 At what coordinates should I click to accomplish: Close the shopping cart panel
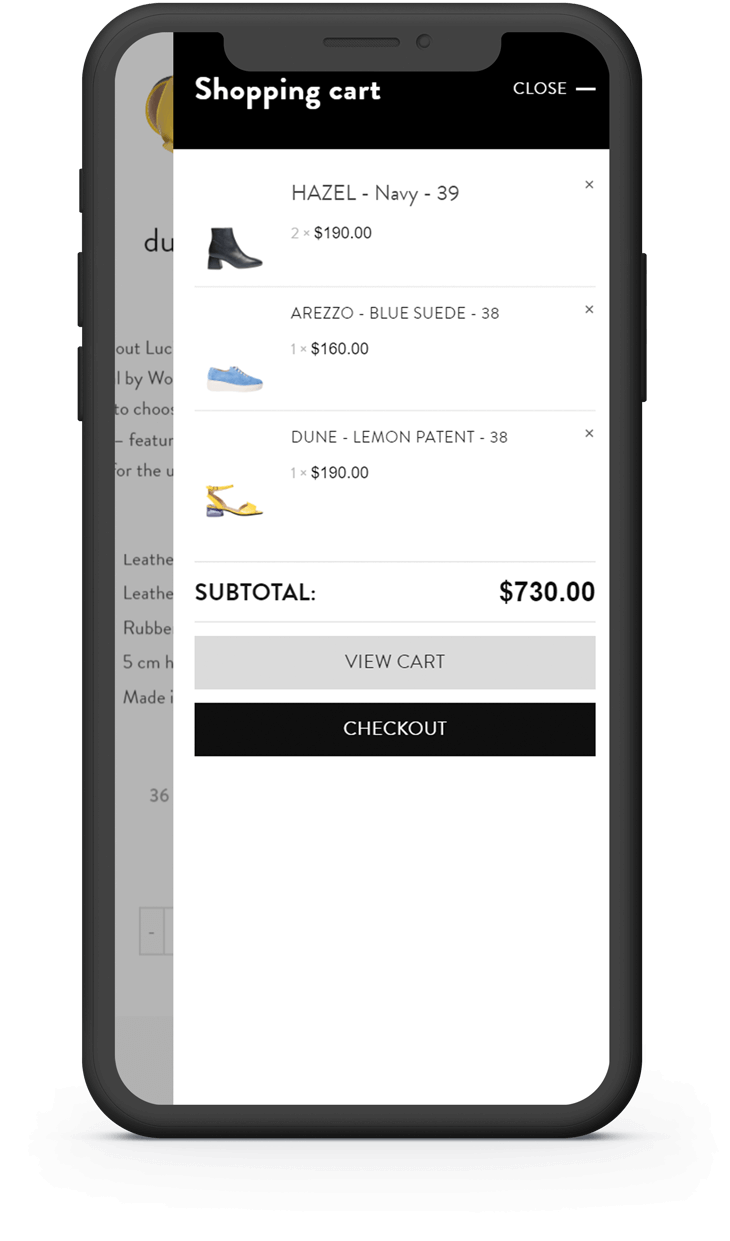click(553, 89)
